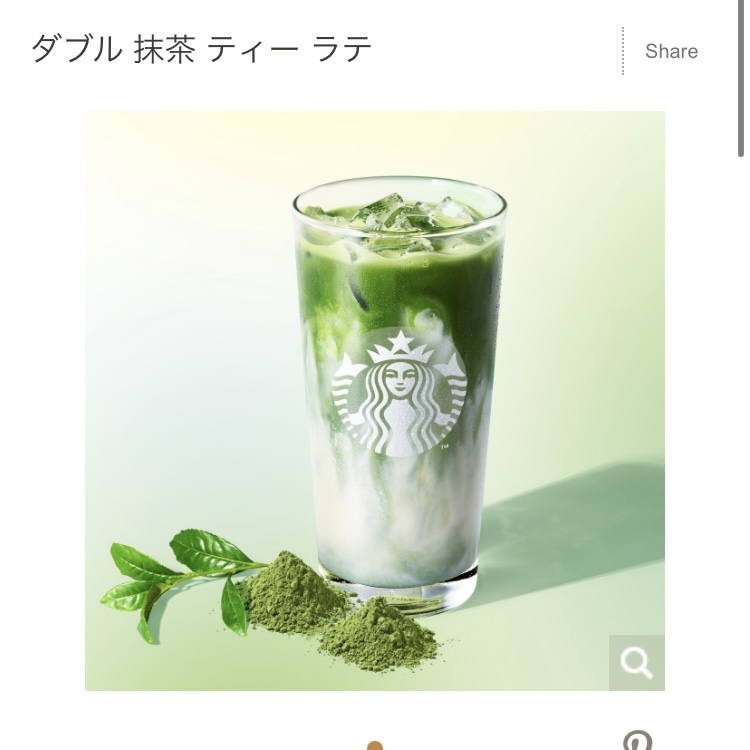Open the Share option
Viewport: 750px width, 750px height.
coord(671,51)
